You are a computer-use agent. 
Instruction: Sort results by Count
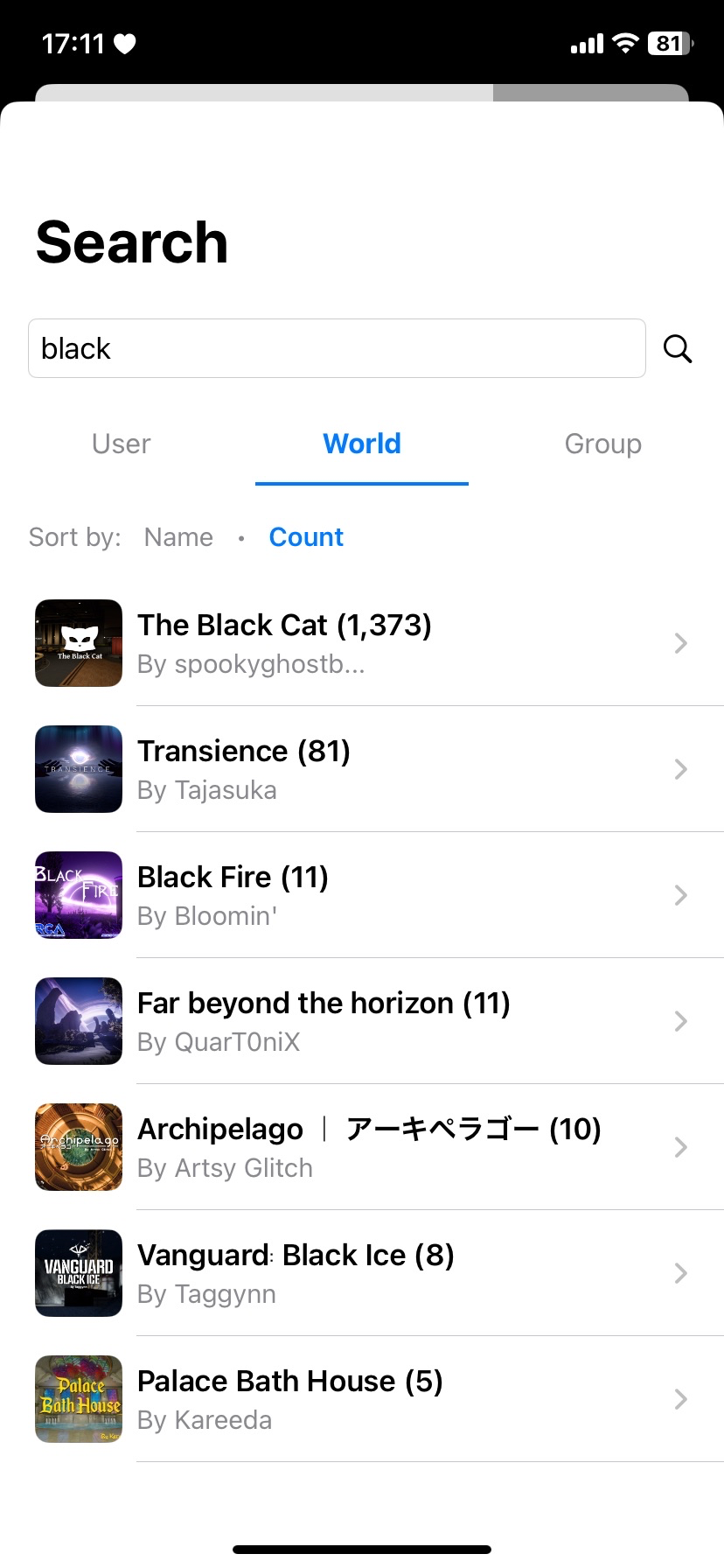pyautogui.click(x=306, y=536)
